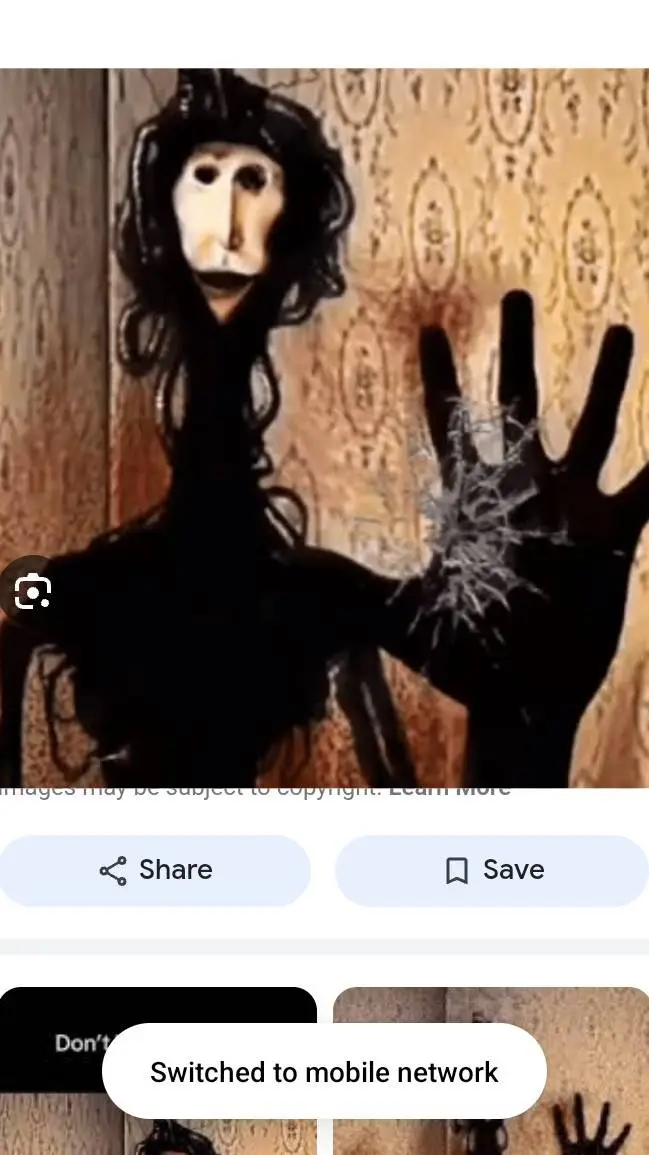The image size is (649, 1155).
Task: Save this image to collection
Action: coord(492,870)
